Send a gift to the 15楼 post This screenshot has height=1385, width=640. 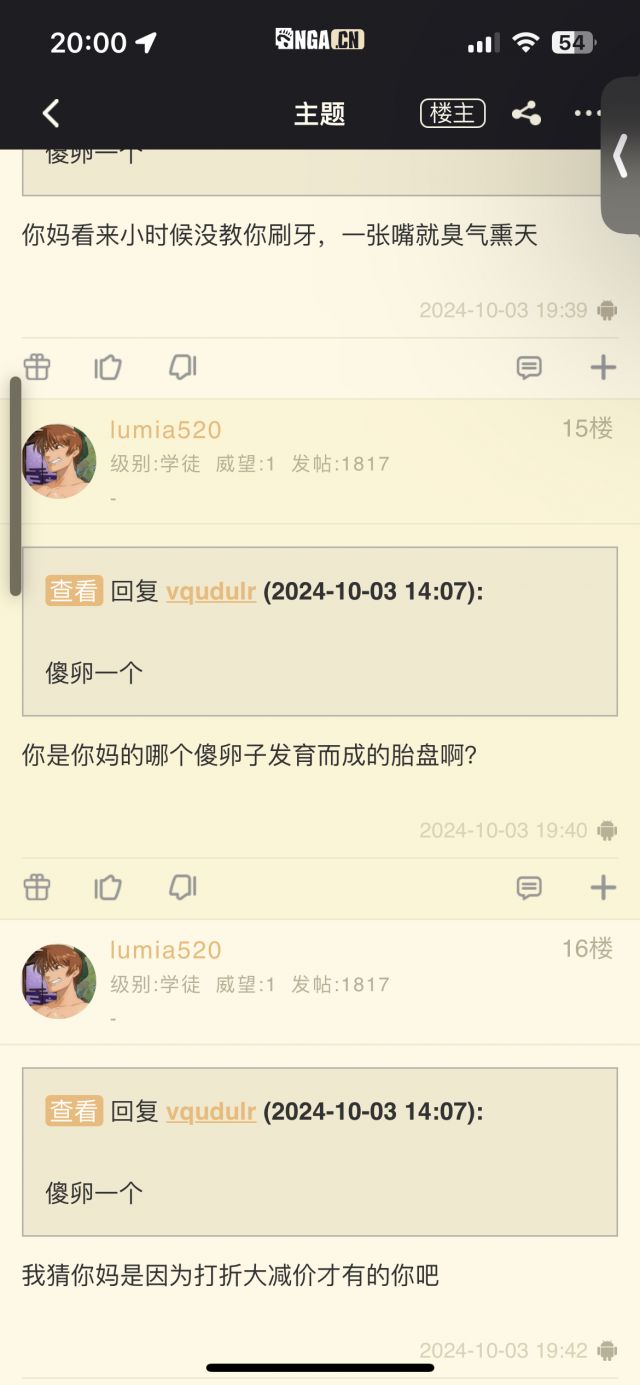pos(37,887)
